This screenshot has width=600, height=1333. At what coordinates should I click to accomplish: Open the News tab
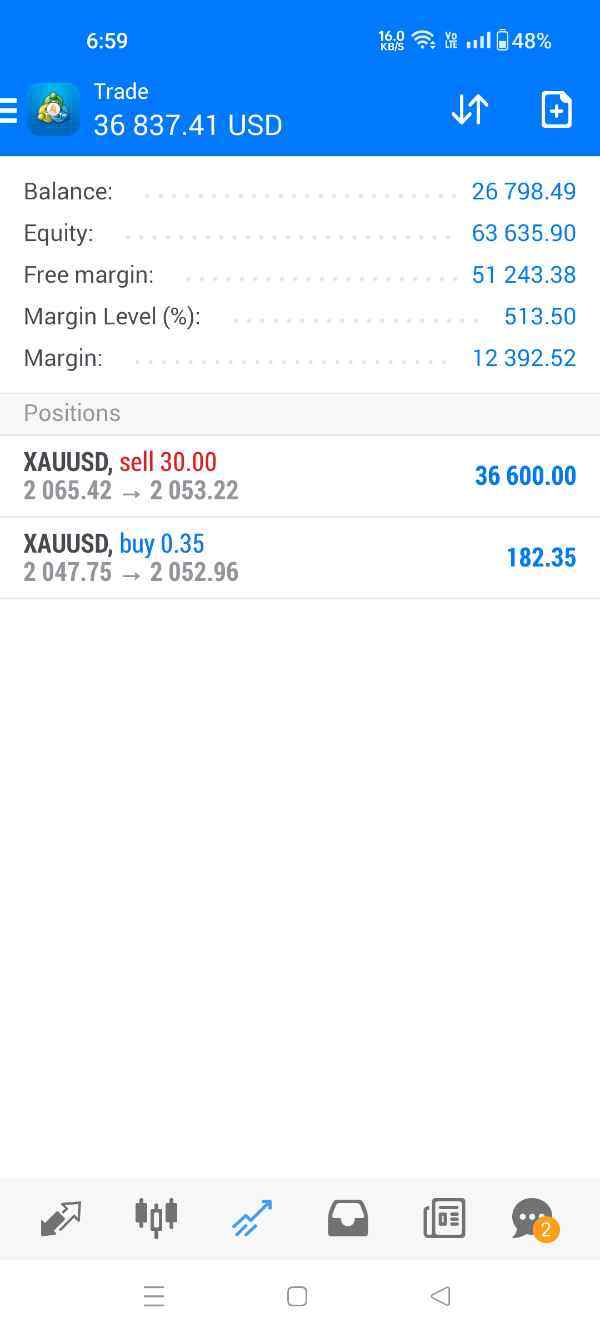(x=444, y=1218)
